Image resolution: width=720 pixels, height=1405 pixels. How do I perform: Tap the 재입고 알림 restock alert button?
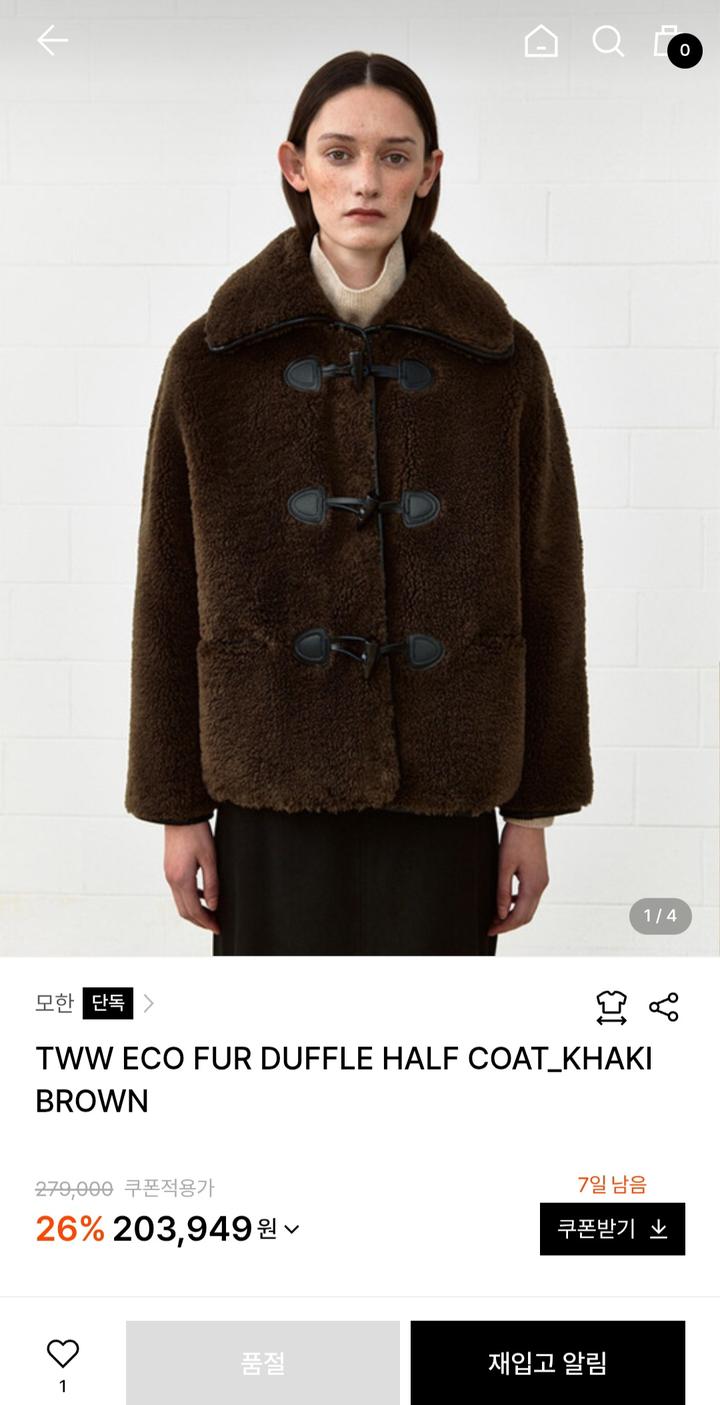pyautogui.click(x=547, y=1363)
